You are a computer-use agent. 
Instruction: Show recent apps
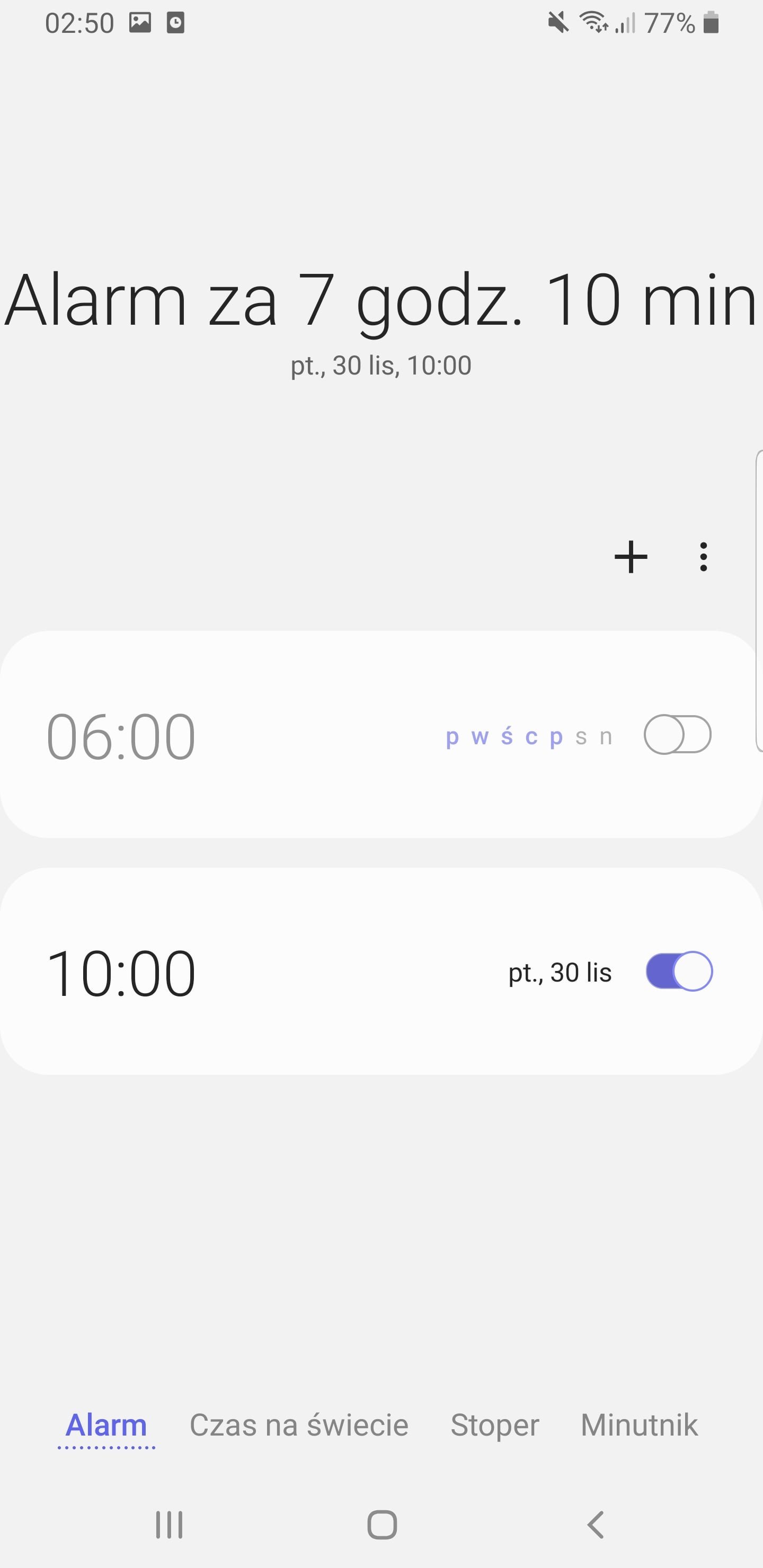click(x=168, y=1525)
